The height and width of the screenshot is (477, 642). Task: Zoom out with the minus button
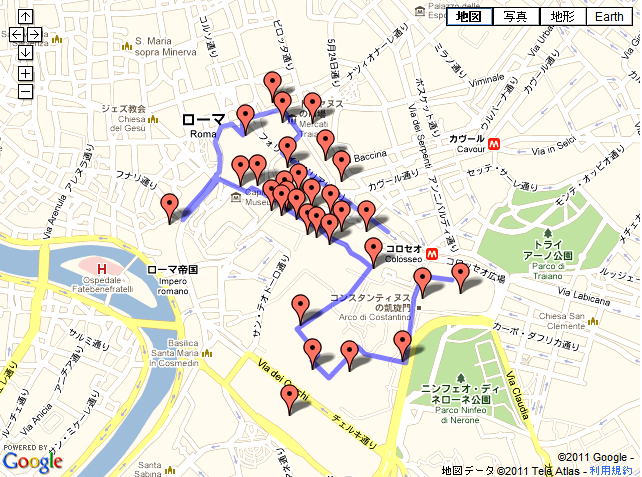coord(25,92)
